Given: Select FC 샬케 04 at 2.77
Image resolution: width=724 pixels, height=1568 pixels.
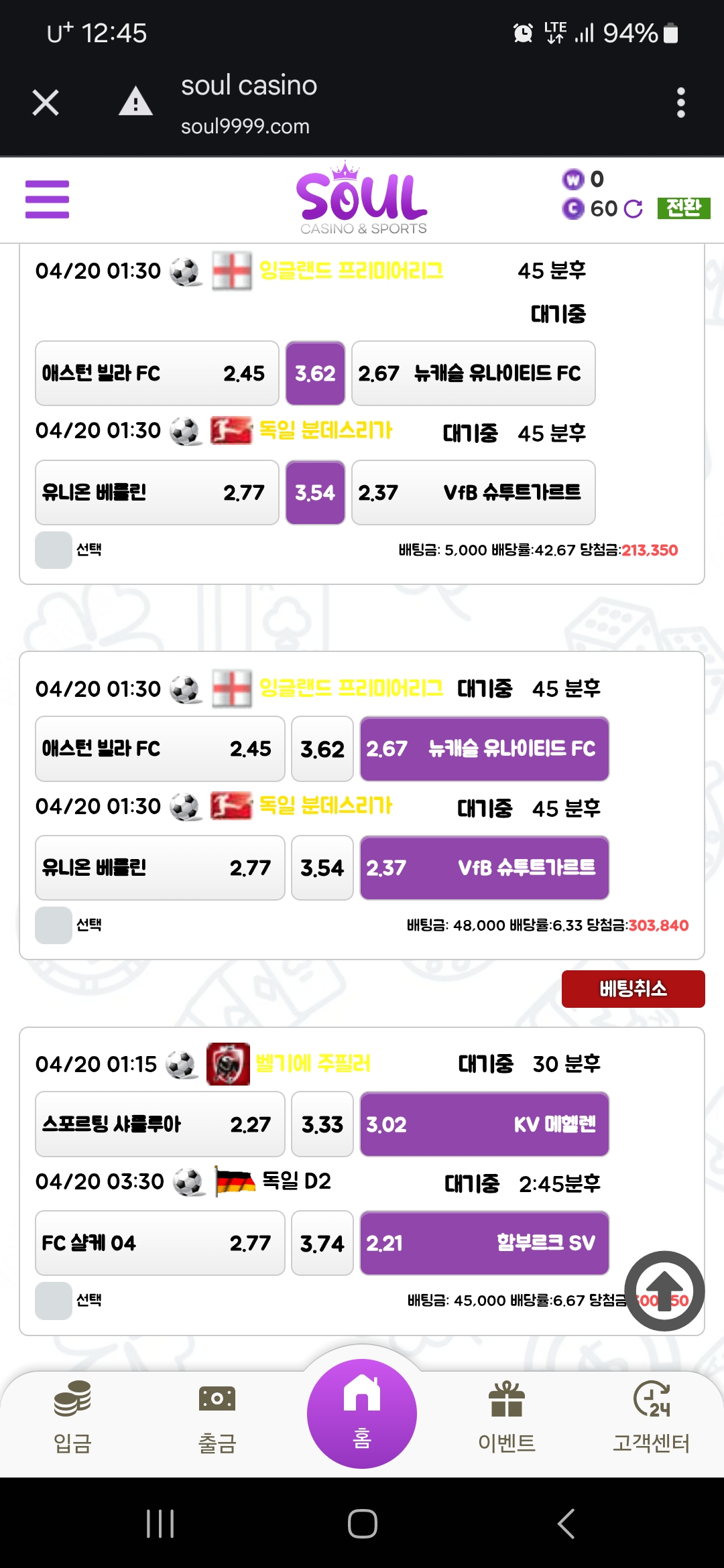Looking at the screenshot, I should [160, 1243].
